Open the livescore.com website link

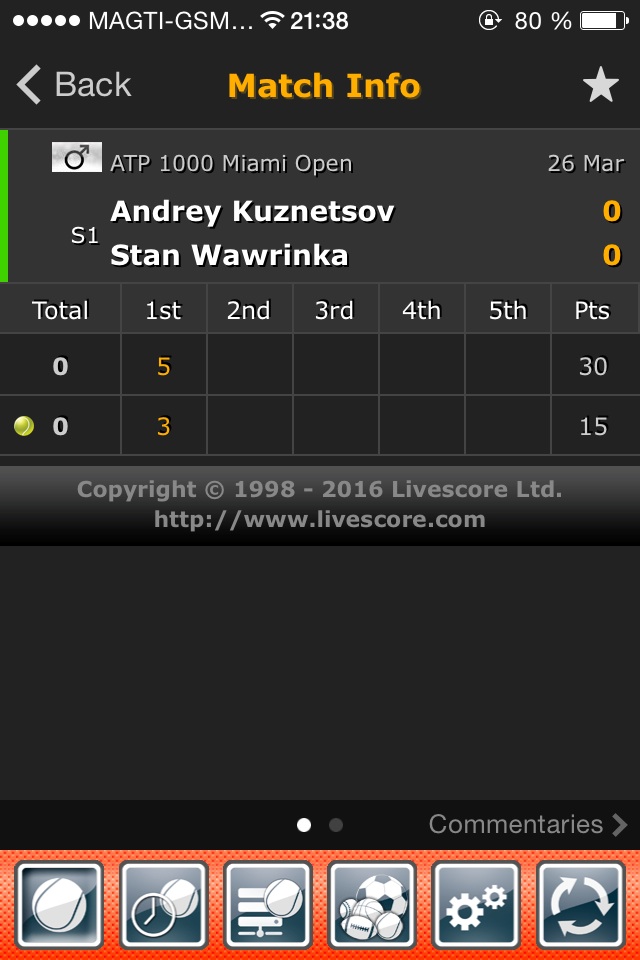click(319, 519)
